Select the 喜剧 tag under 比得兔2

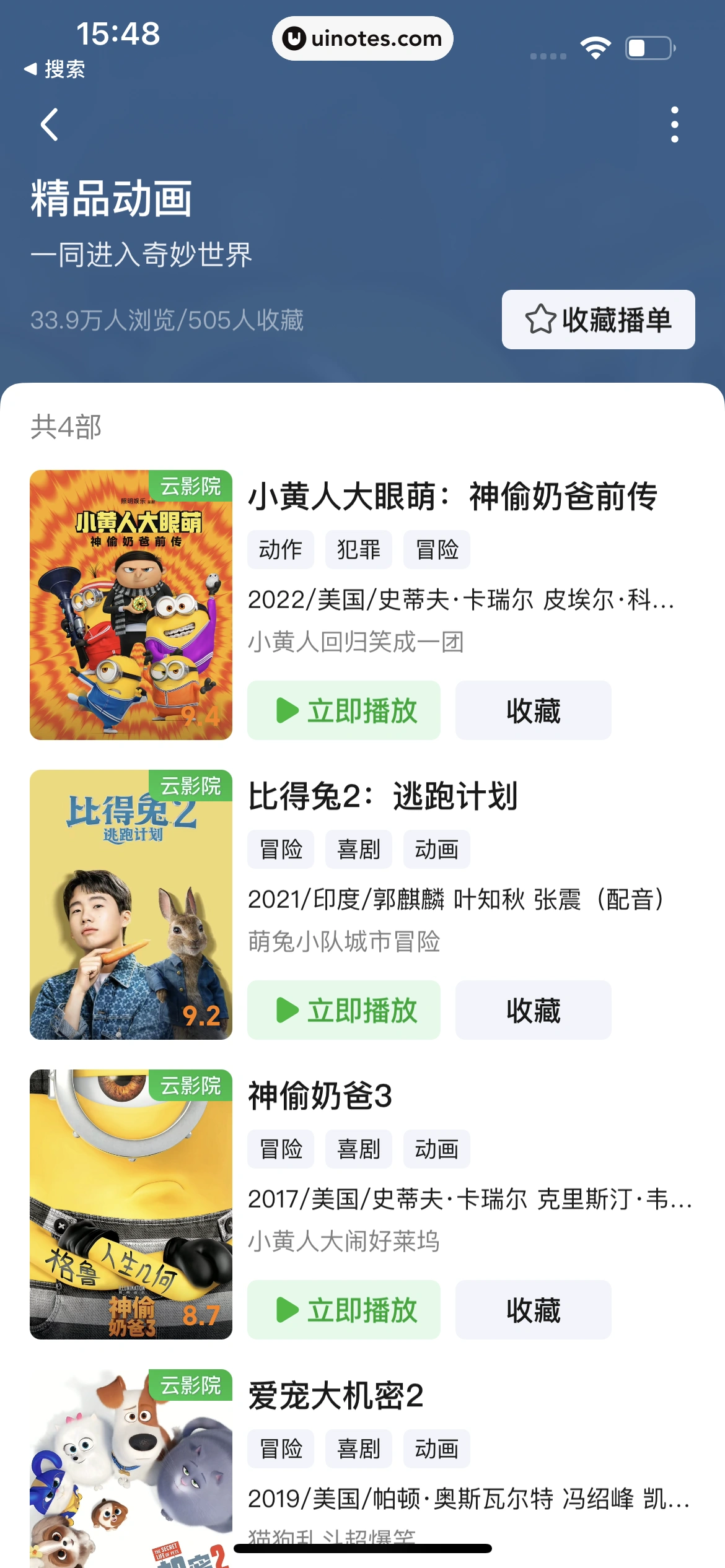click(358, 849)
